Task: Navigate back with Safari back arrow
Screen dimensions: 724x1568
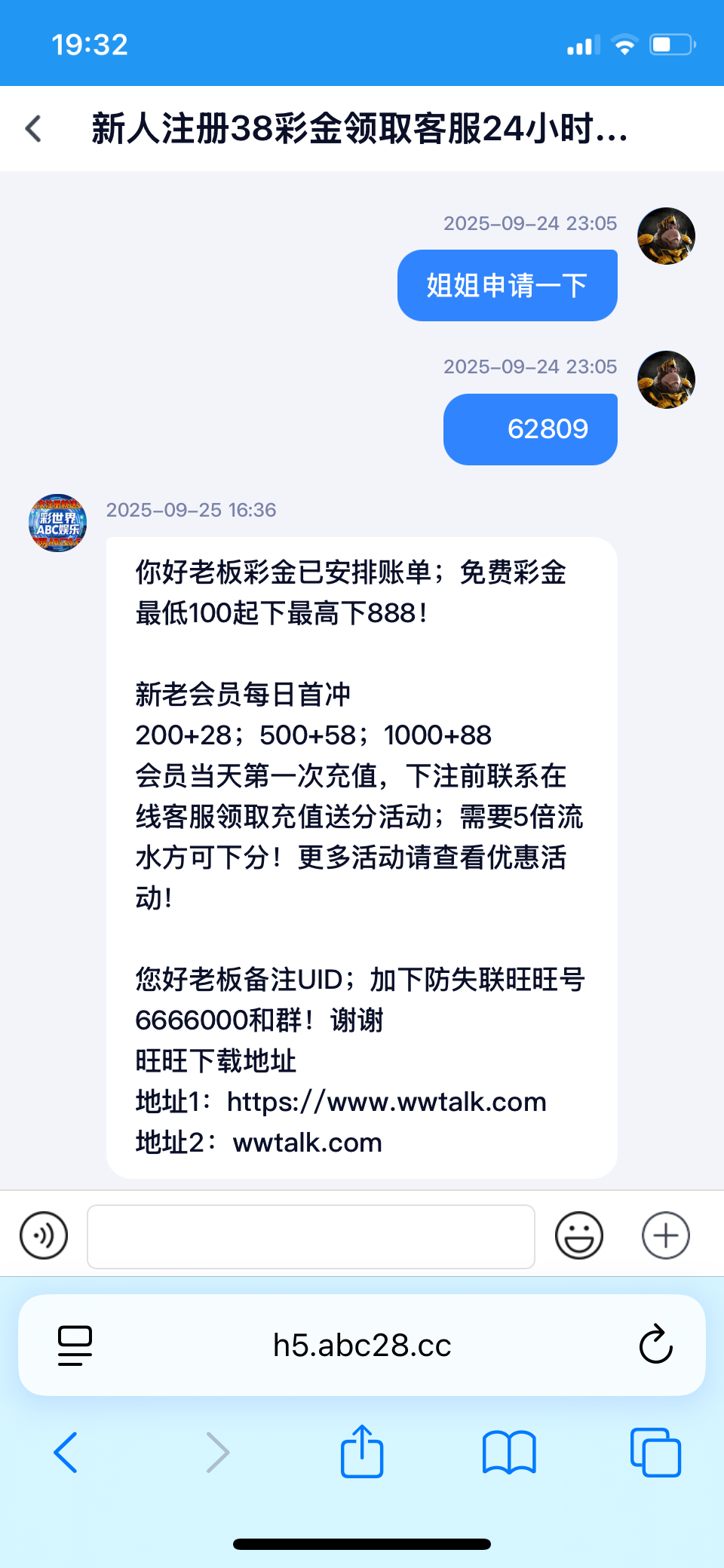Action: click(x=66, y=1450)
